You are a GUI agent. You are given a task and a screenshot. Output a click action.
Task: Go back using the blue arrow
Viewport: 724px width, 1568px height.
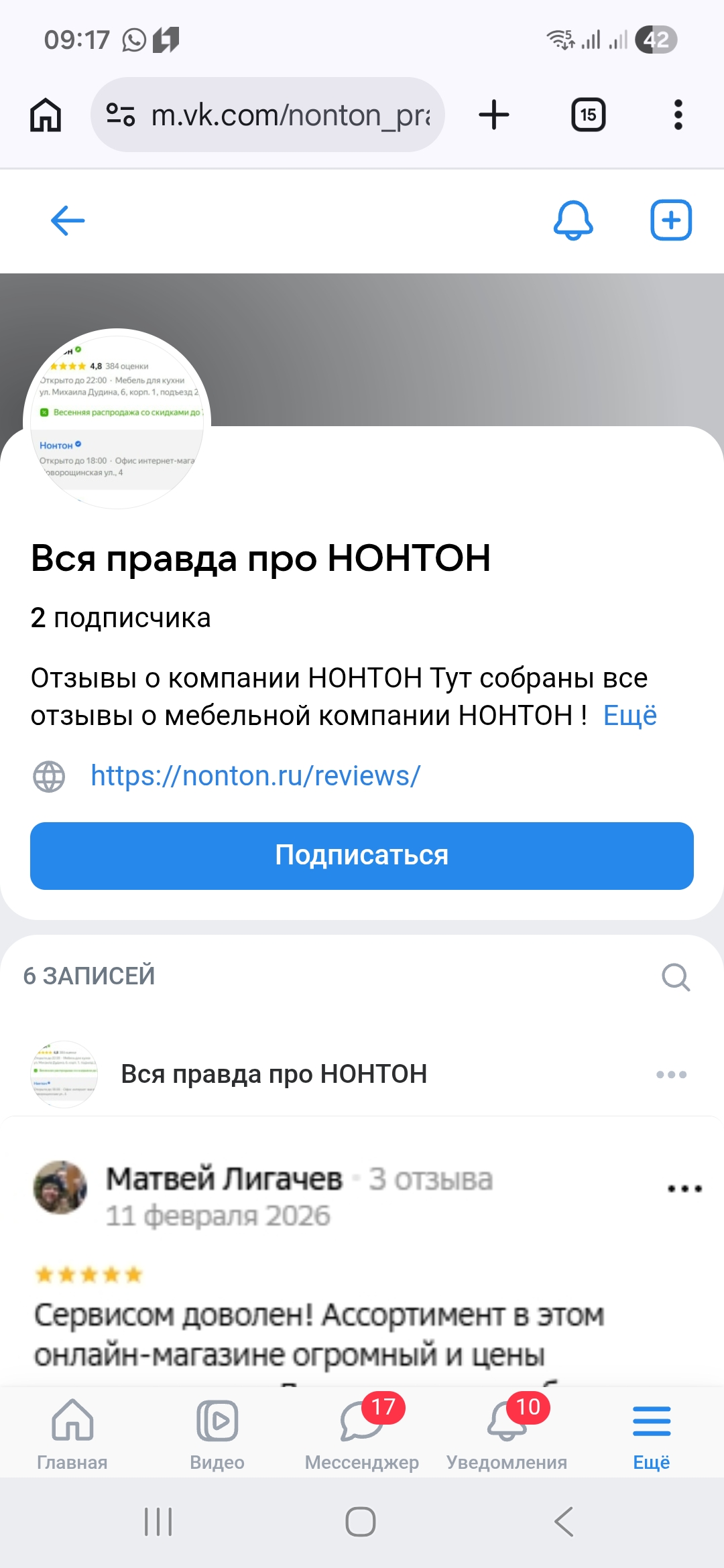68,220
